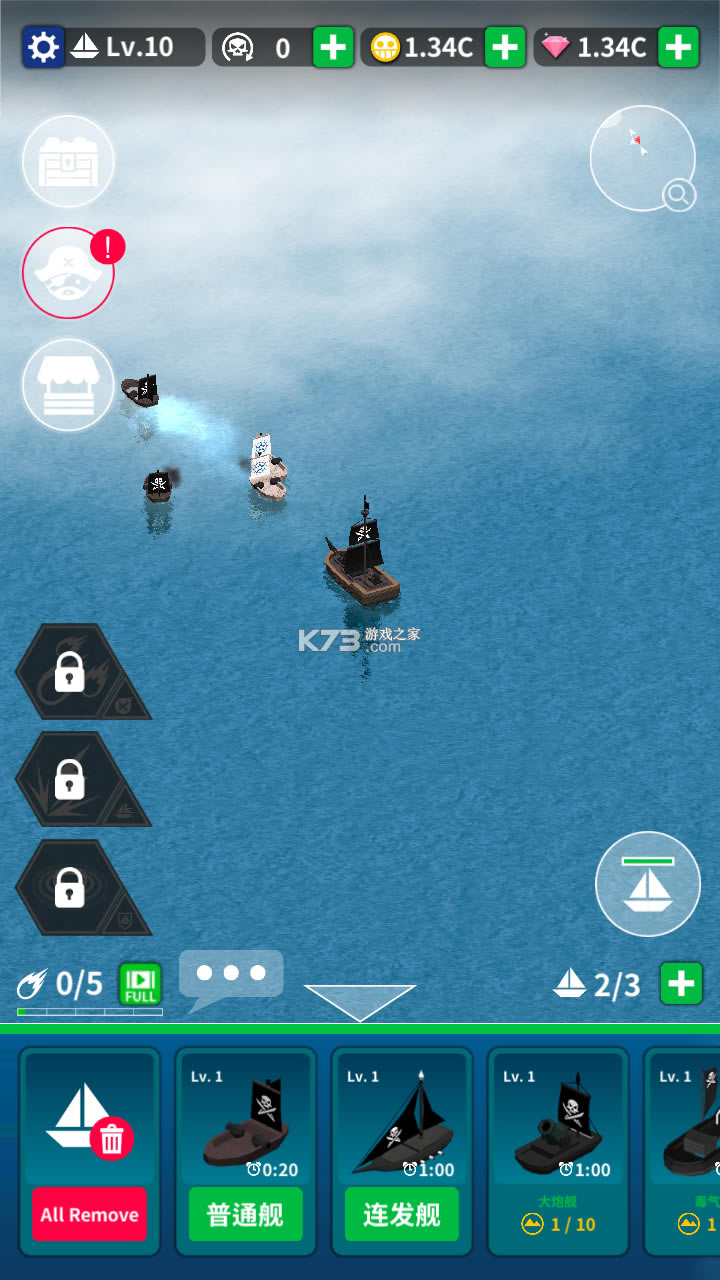
Task: Watch video to get FULL energy
Action: click(140, 984)
